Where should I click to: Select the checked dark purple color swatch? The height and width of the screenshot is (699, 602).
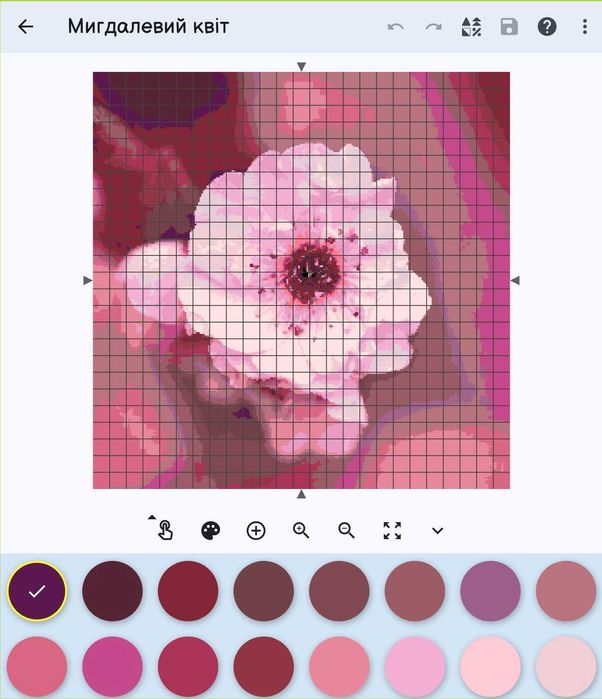(37, 591)
